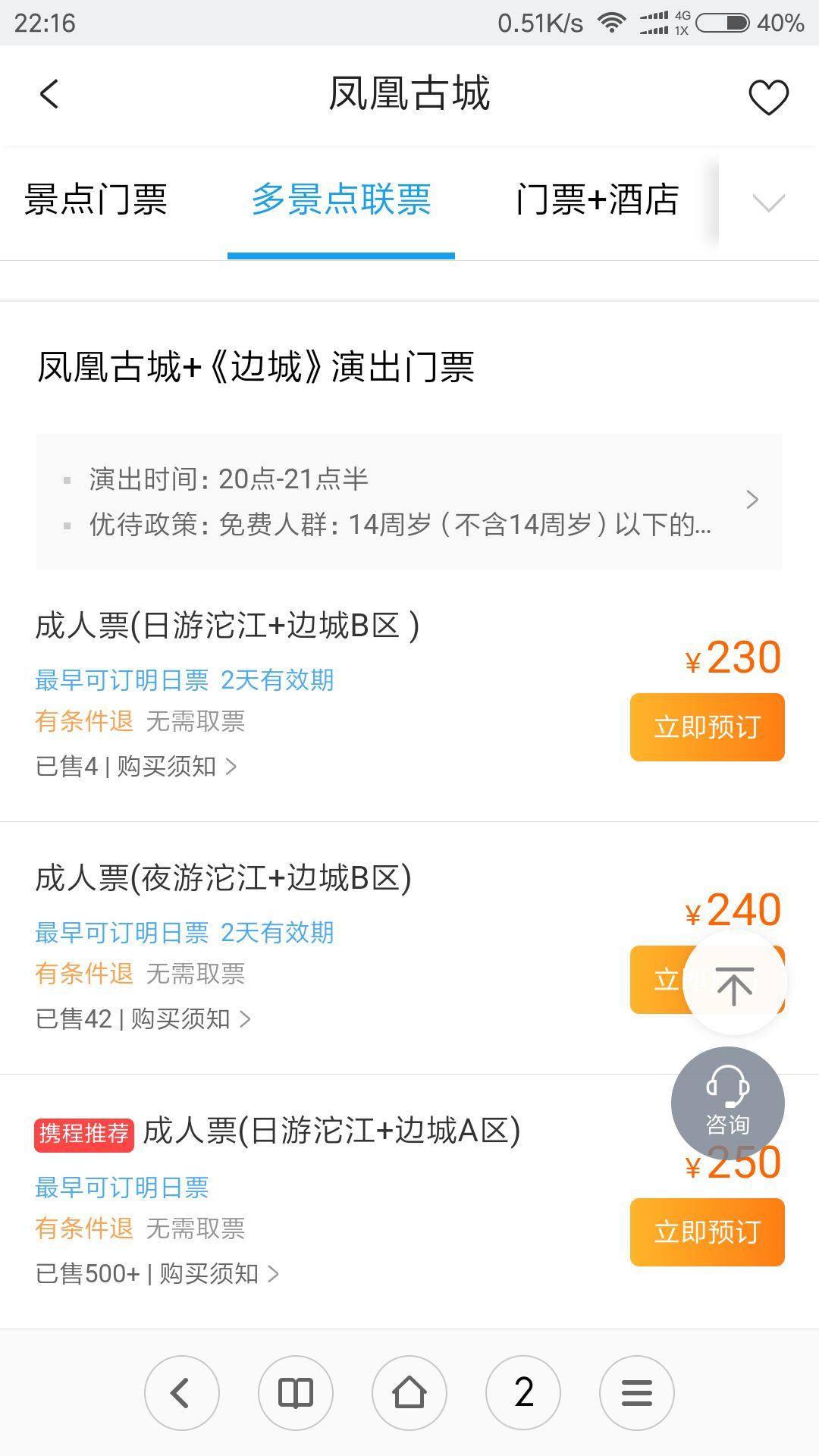Open the browser hamburger menu
Screen dimensions: 819x1456
pyautogui.click(x=637, y=1393)
